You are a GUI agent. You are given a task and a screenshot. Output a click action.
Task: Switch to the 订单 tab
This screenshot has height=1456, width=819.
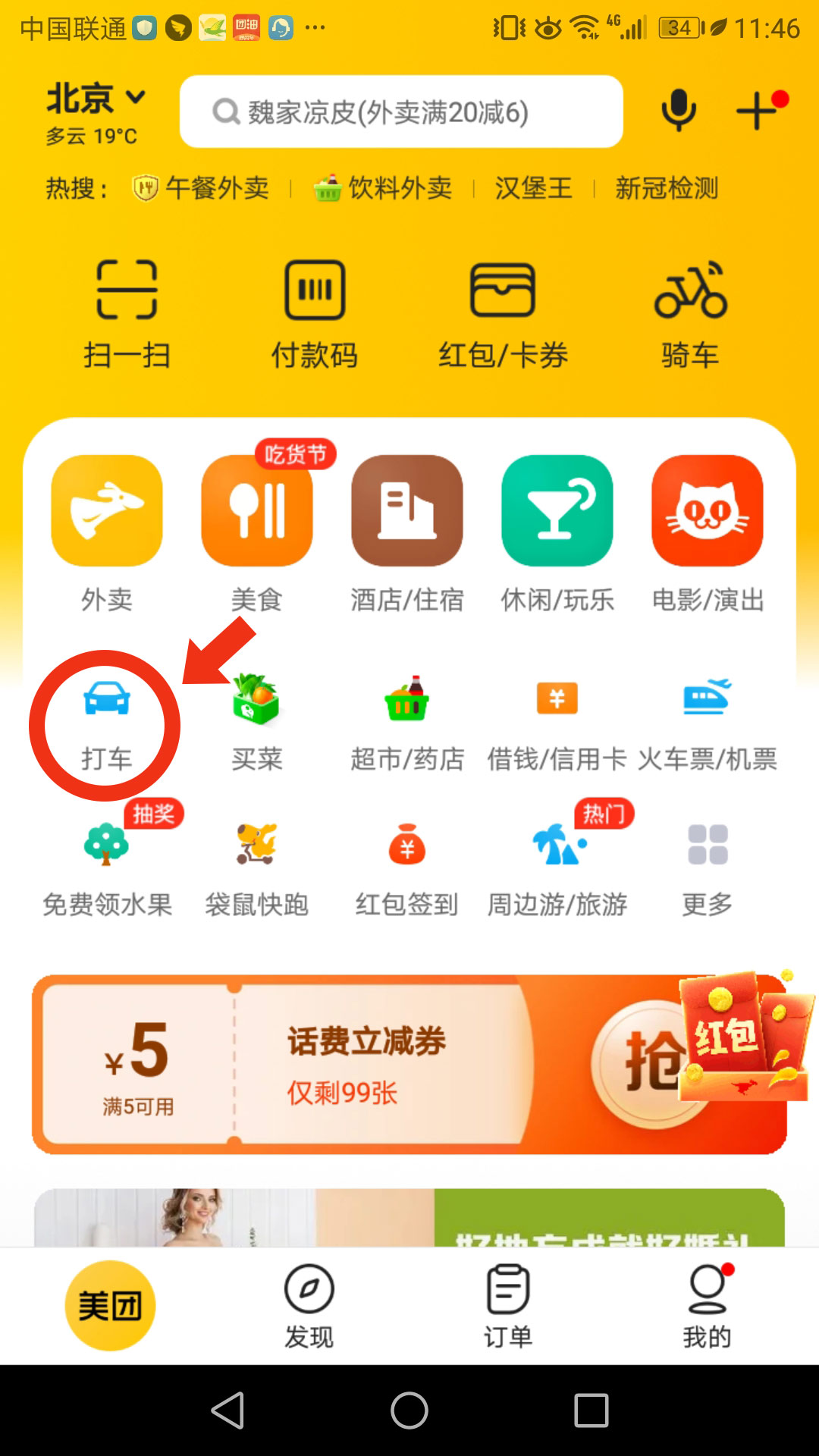click(508, 1307)
